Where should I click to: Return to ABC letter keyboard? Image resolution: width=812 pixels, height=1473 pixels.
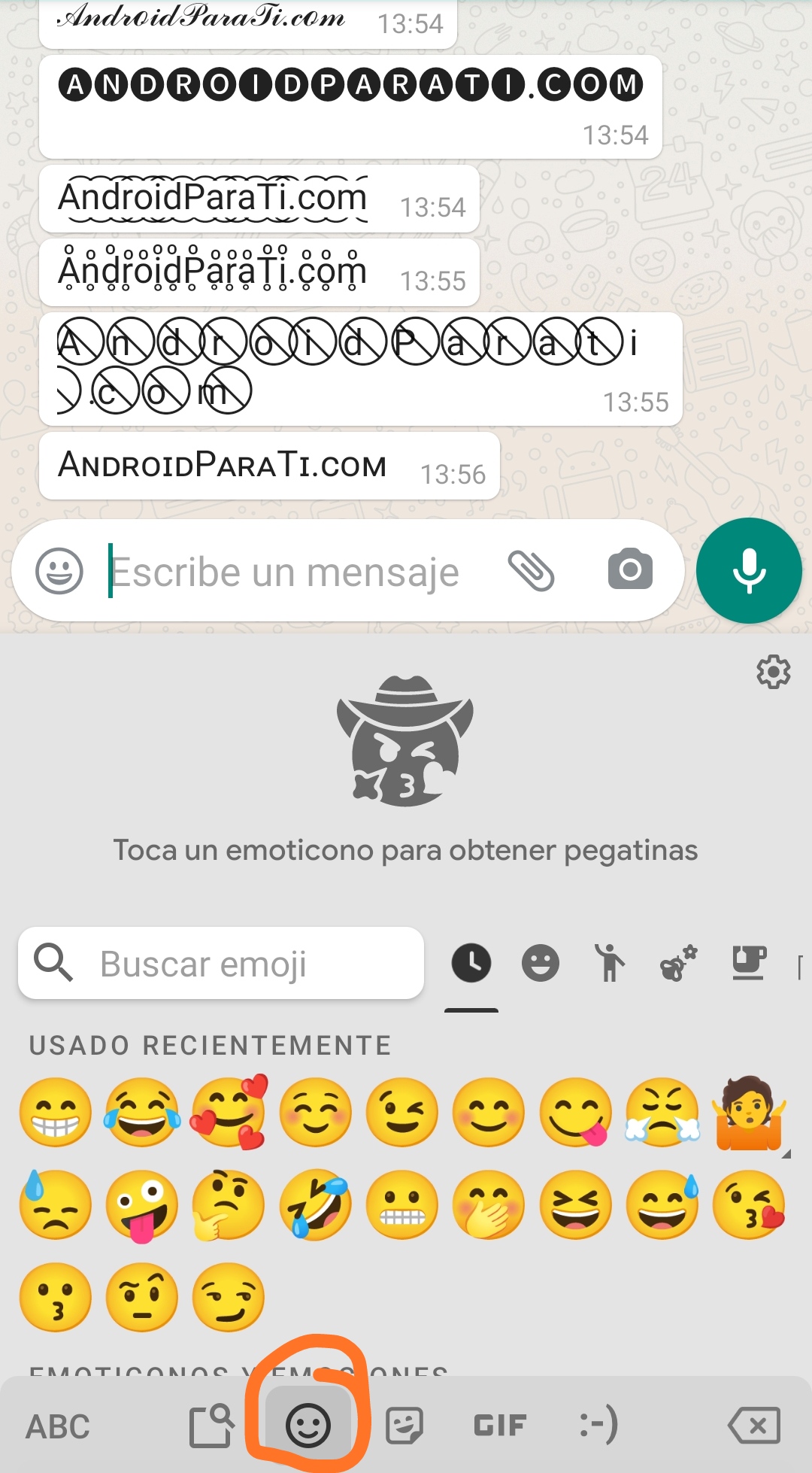[x=58, y=1426]
